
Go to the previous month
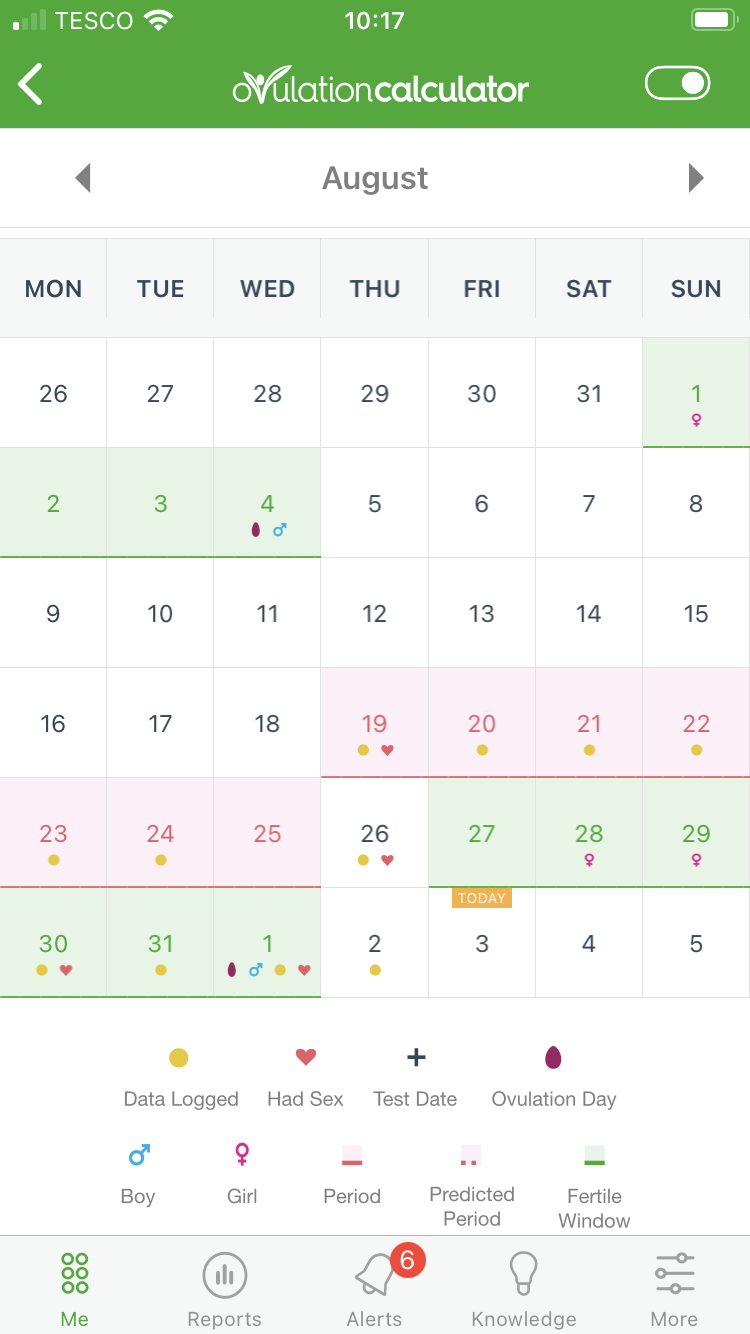(x=83, y=178)
